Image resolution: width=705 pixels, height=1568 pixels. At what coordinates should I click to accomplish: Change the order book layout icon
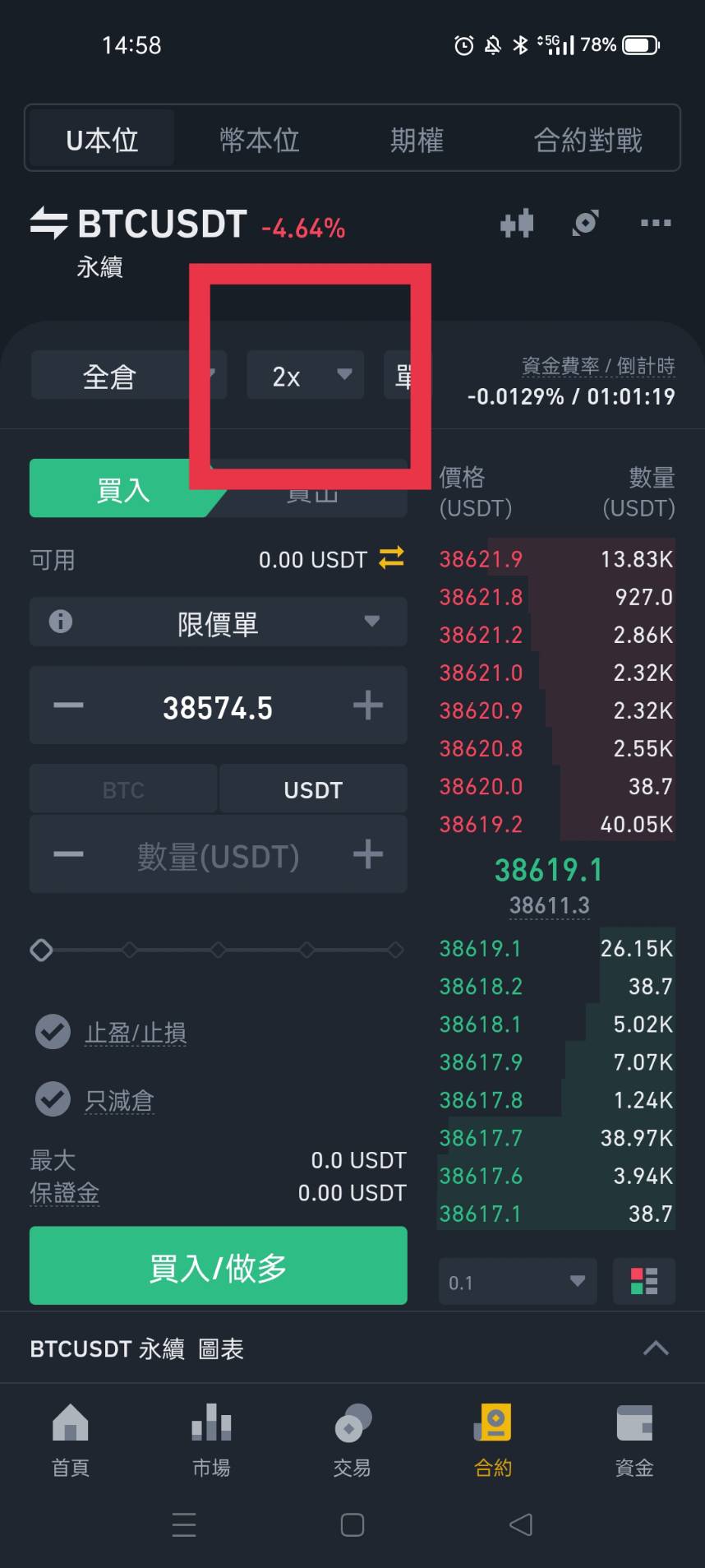pos(644,1281)
